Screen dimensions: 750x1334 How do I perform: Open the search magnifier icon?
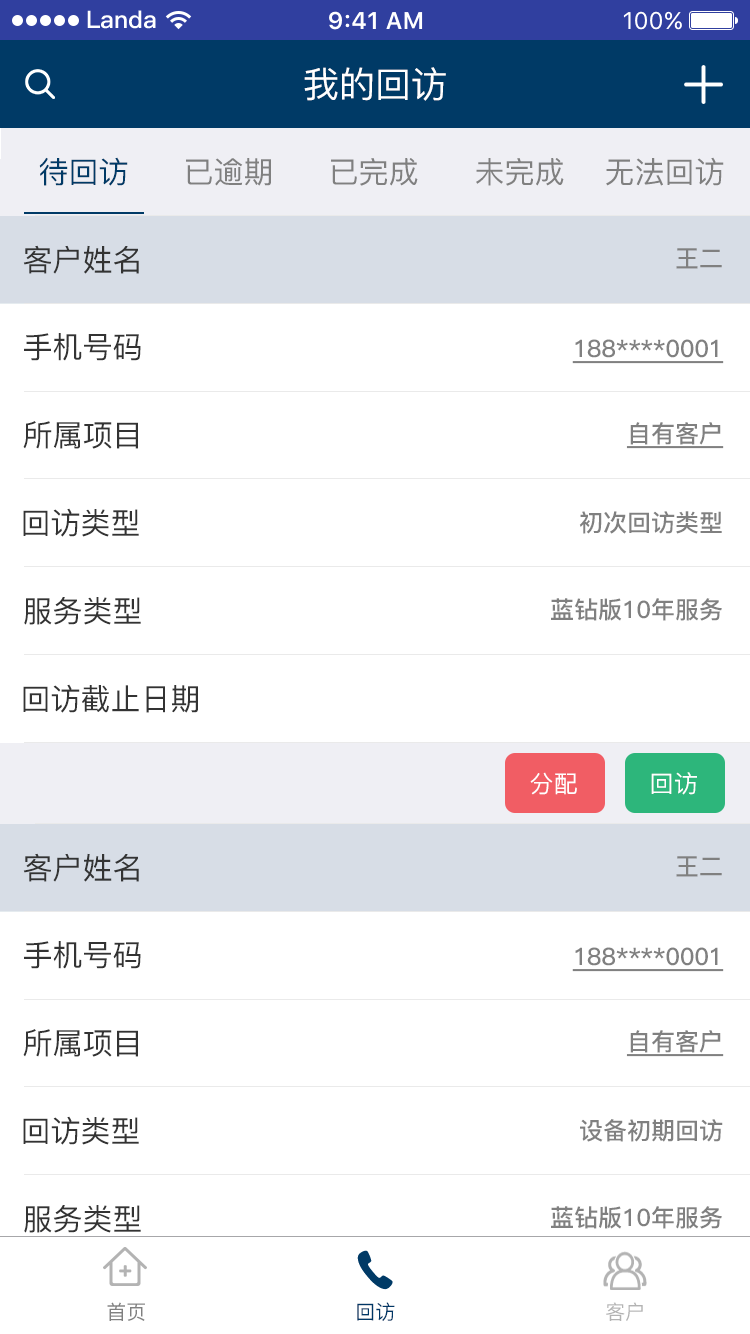(40, 85)
